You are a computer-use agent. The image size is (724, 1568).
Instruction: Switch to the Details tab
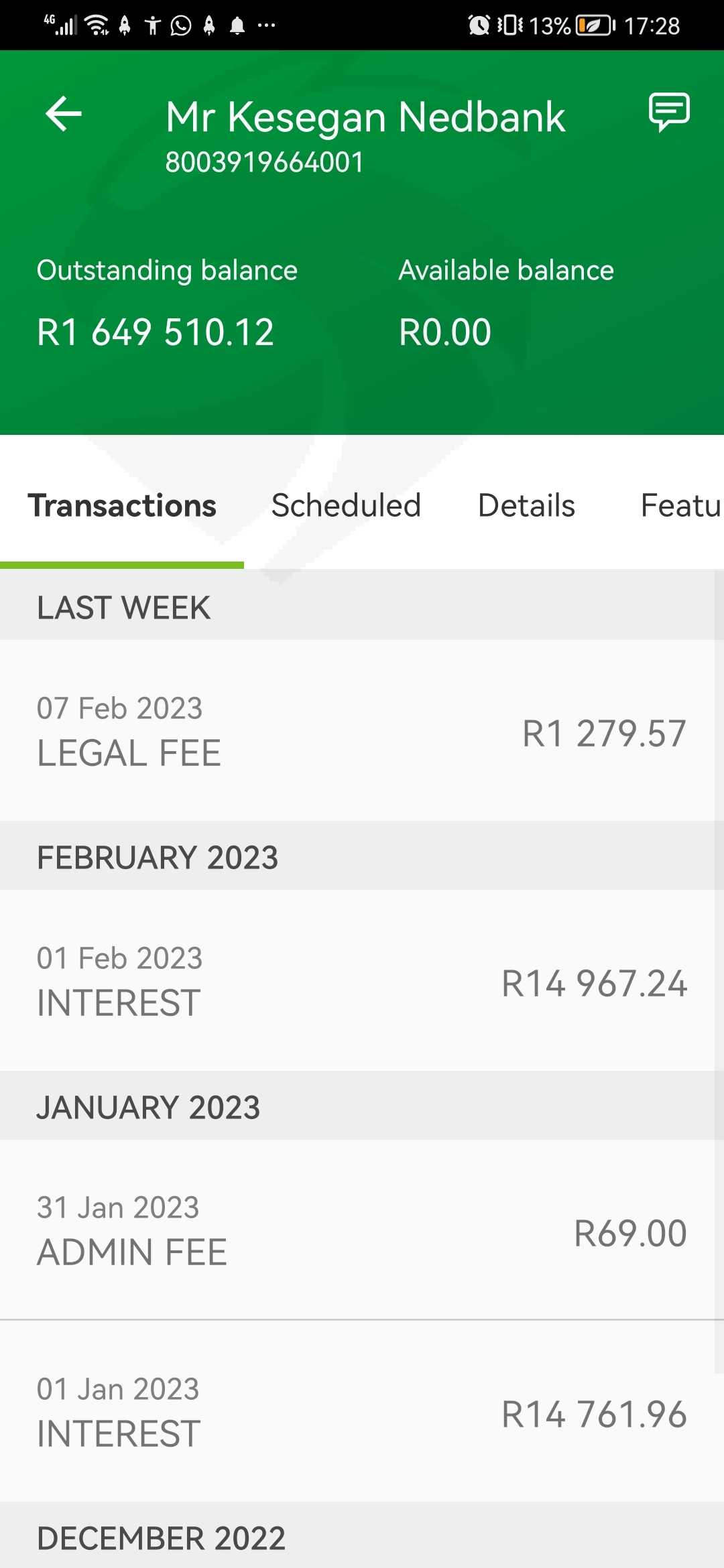[x=526, y=505]
